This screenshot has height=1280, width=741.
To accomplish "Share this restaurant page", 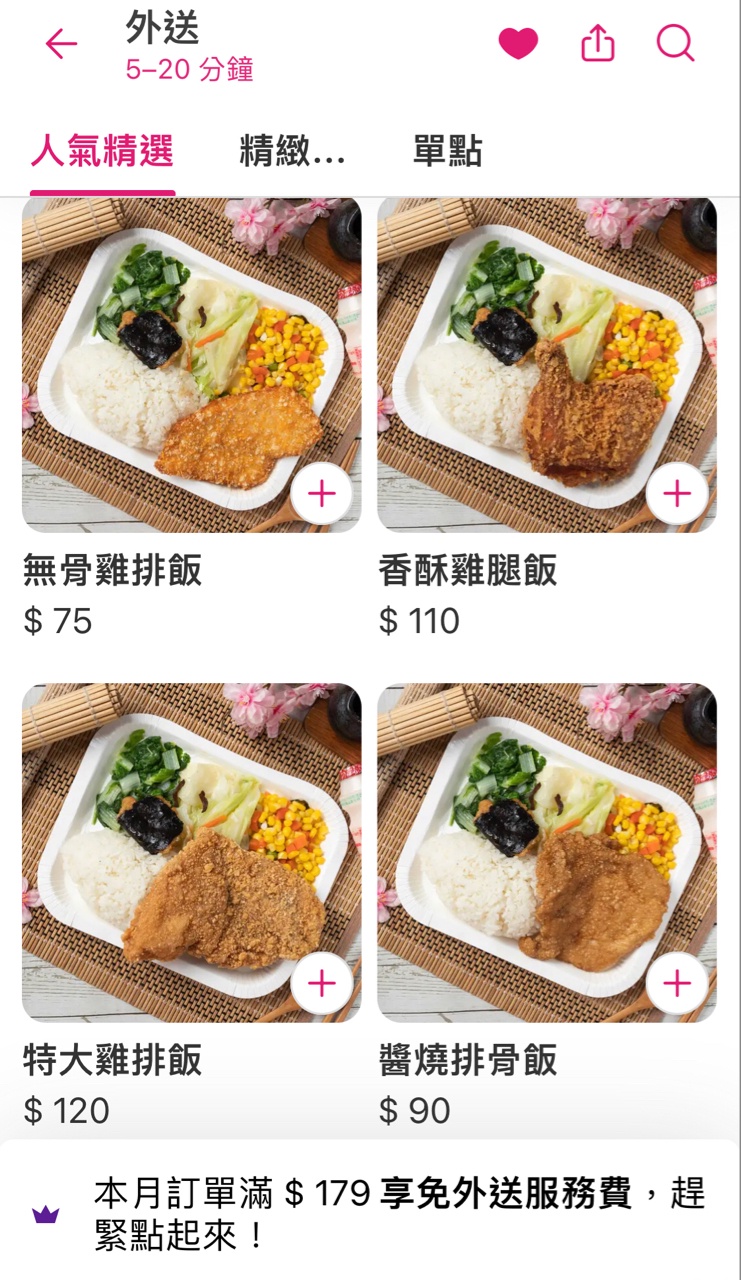I will (x=597, y=44).
